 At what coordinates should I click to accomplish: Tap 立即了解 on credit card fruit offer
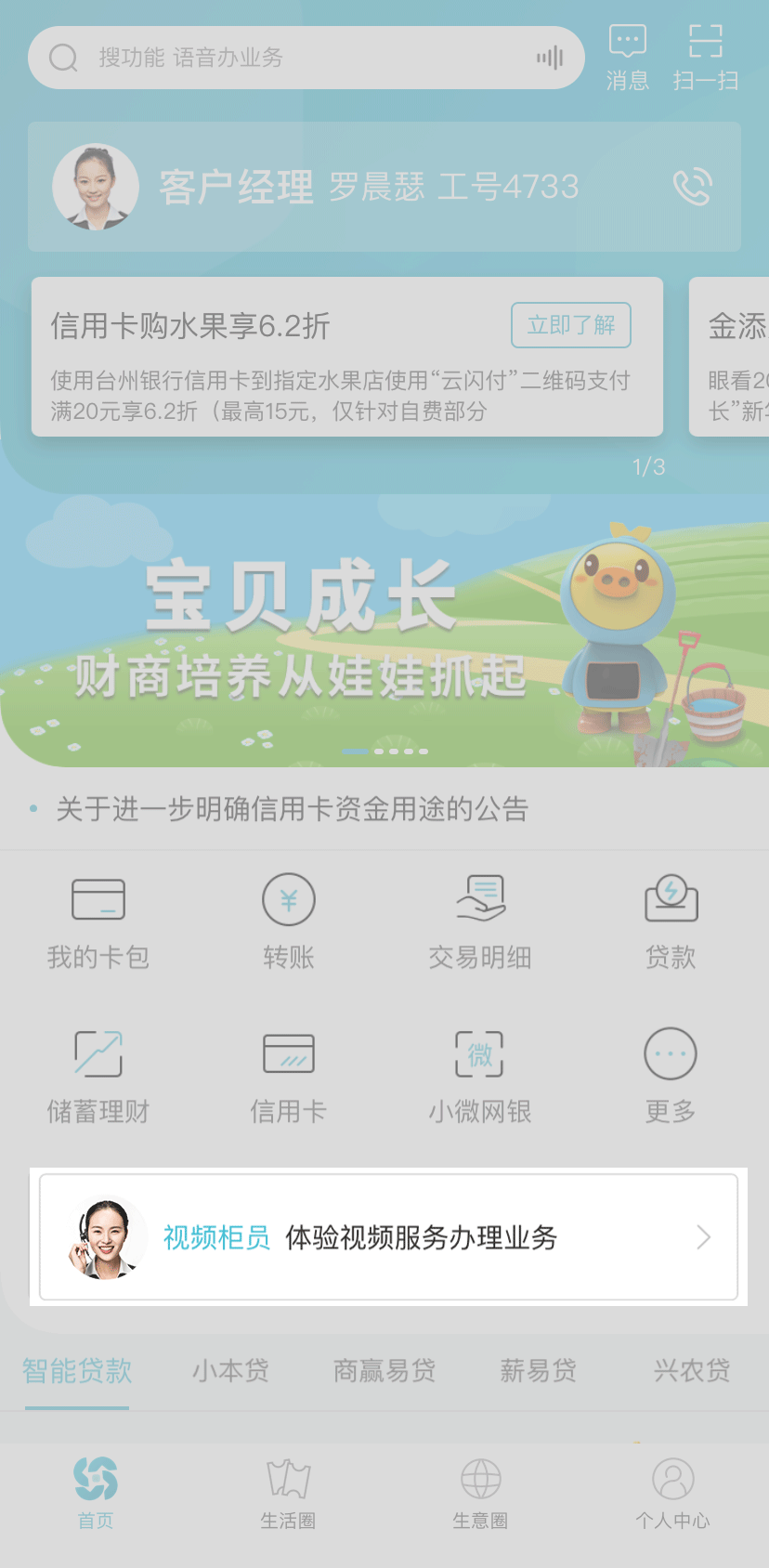click(570, 325)
